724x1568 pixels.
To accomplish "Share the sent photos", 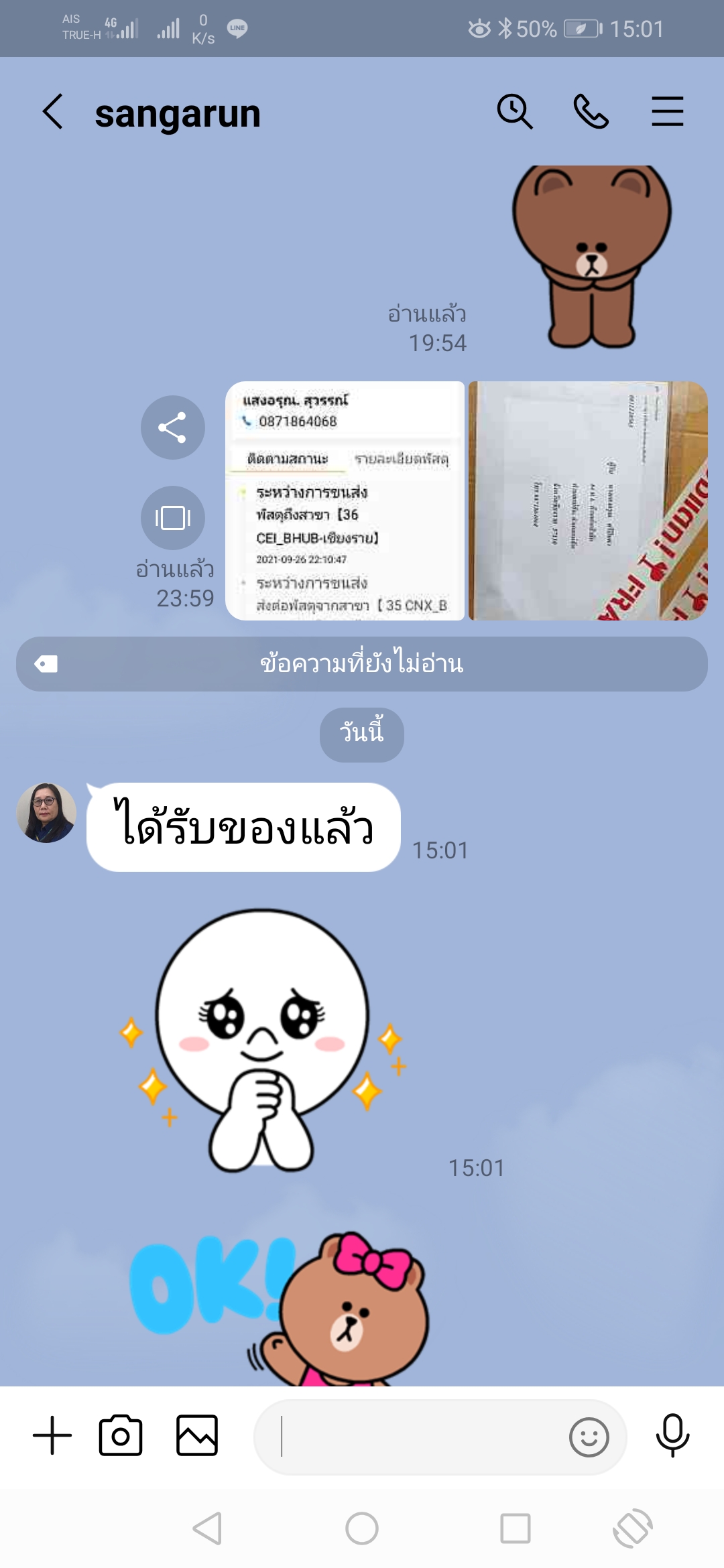I will pos(172,428).
